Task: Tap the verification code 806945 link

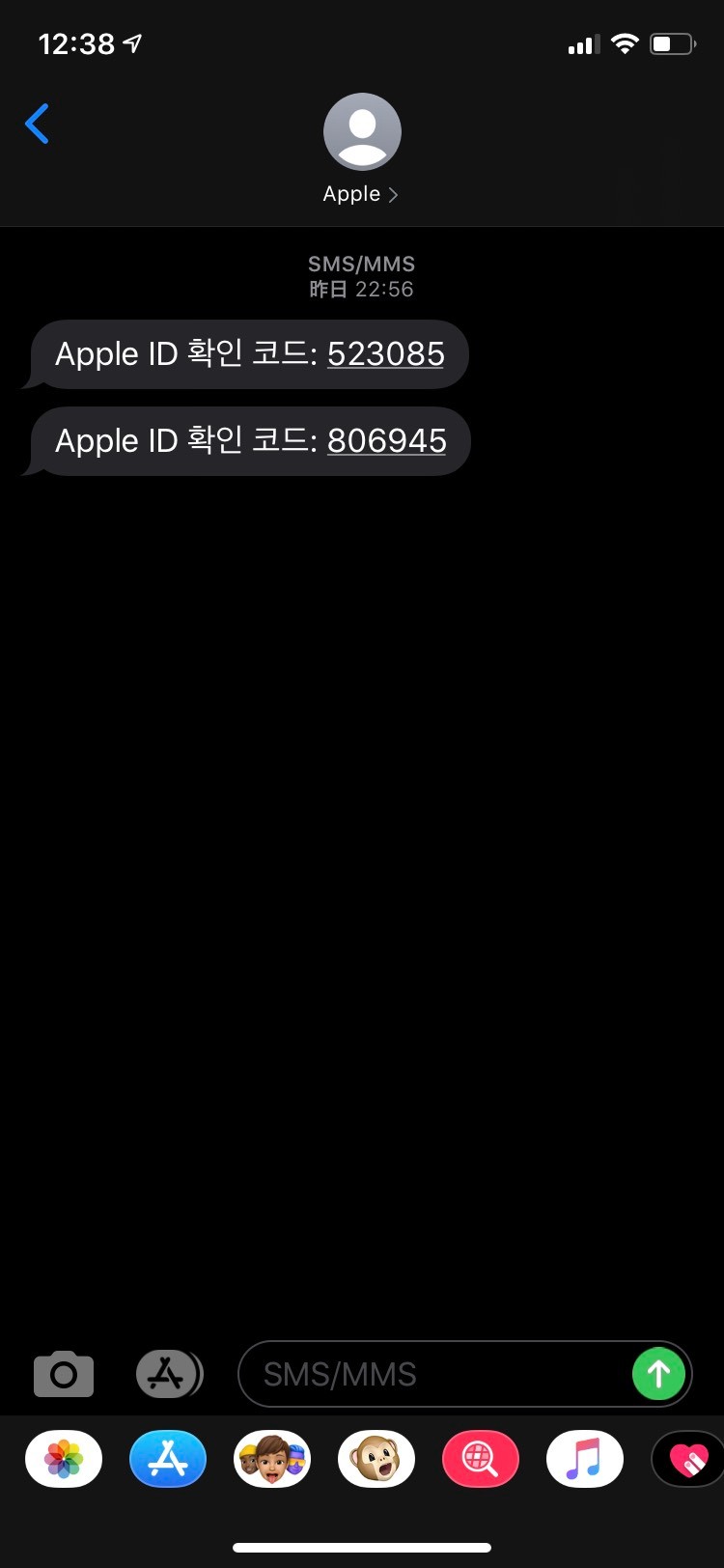Action: [386, 441]
